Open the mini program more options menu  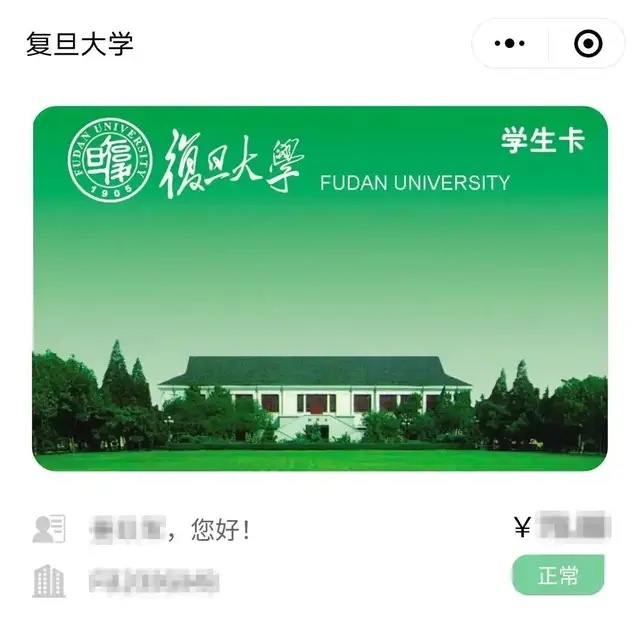point(510,43)
